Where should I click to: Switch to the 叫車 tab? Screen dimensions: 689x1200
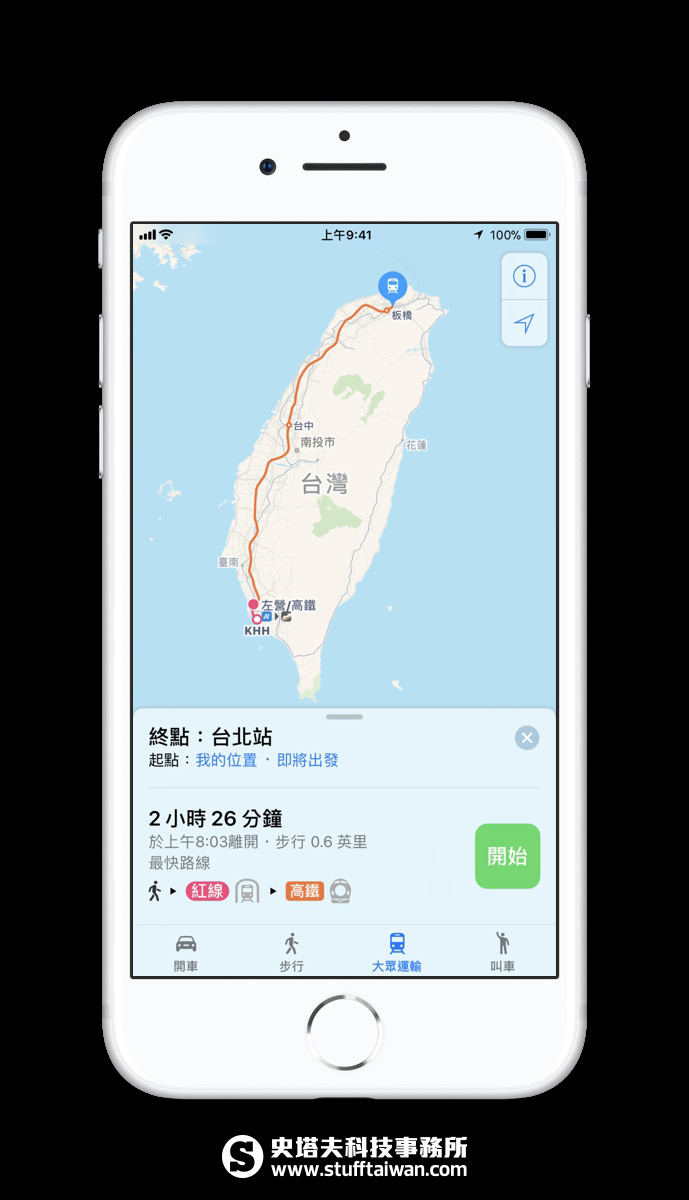tap(503, 952)
